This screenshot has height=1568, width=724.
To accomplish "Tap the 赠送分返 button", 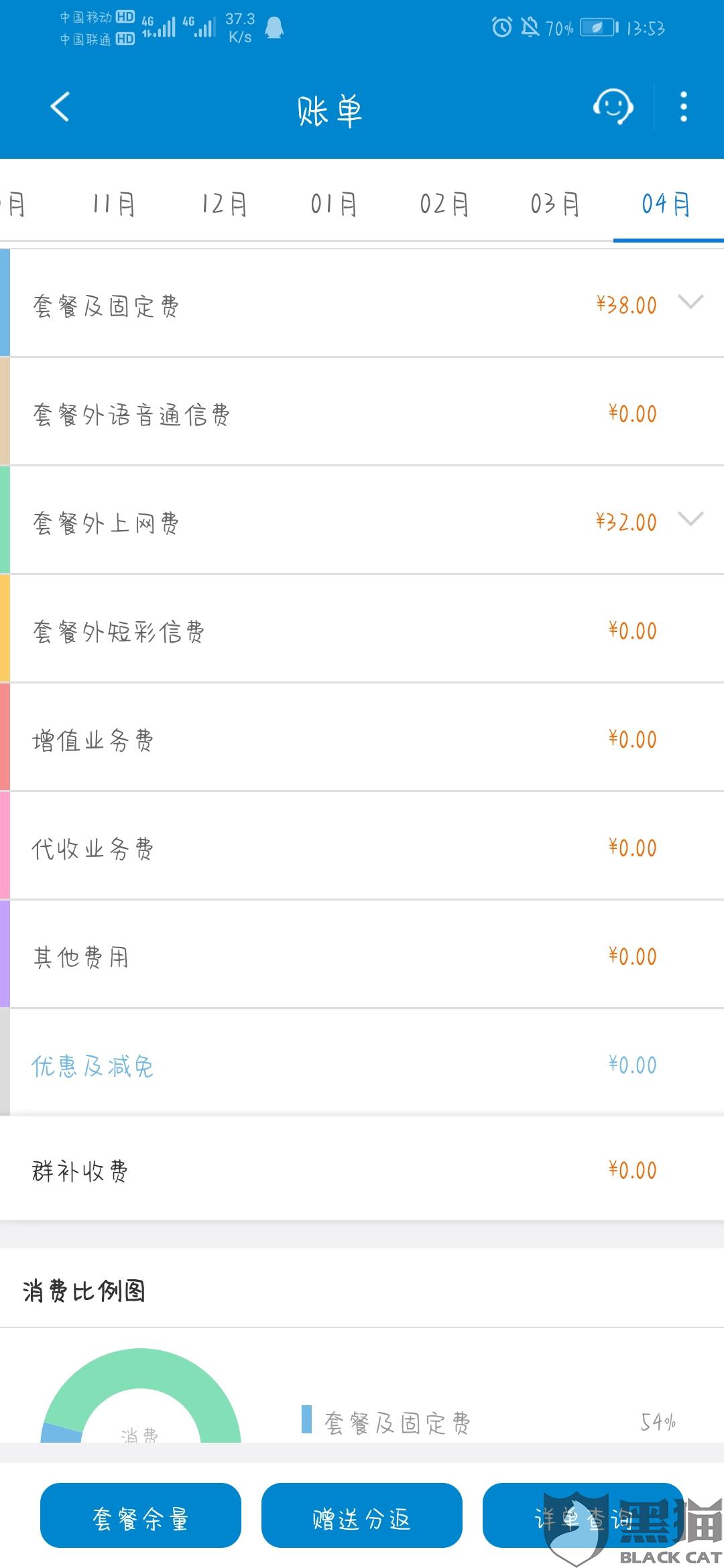I will coord(362,1518).
